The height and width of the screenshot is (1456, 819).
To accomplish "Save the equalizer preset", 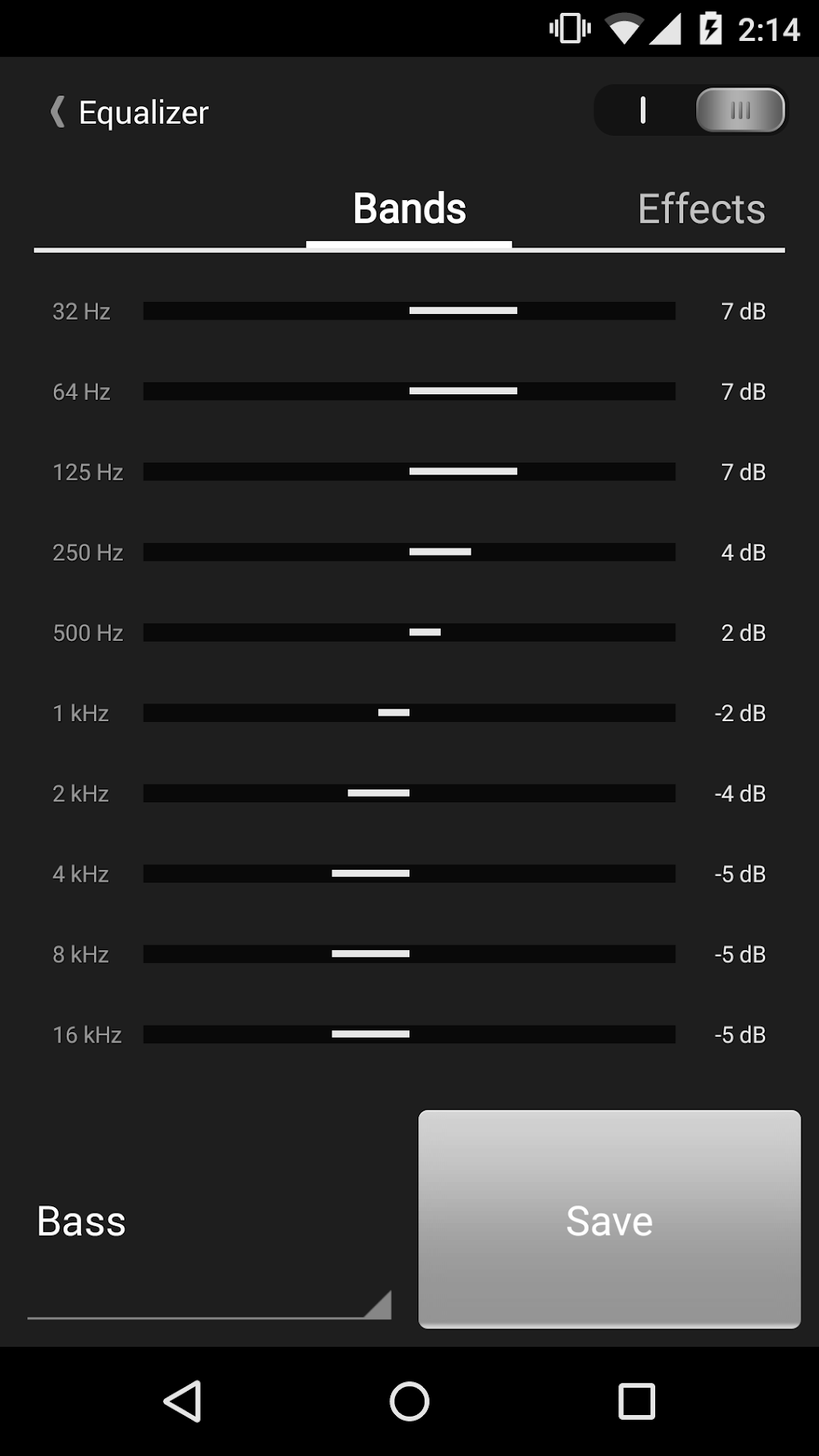I will click(609, 1219).
